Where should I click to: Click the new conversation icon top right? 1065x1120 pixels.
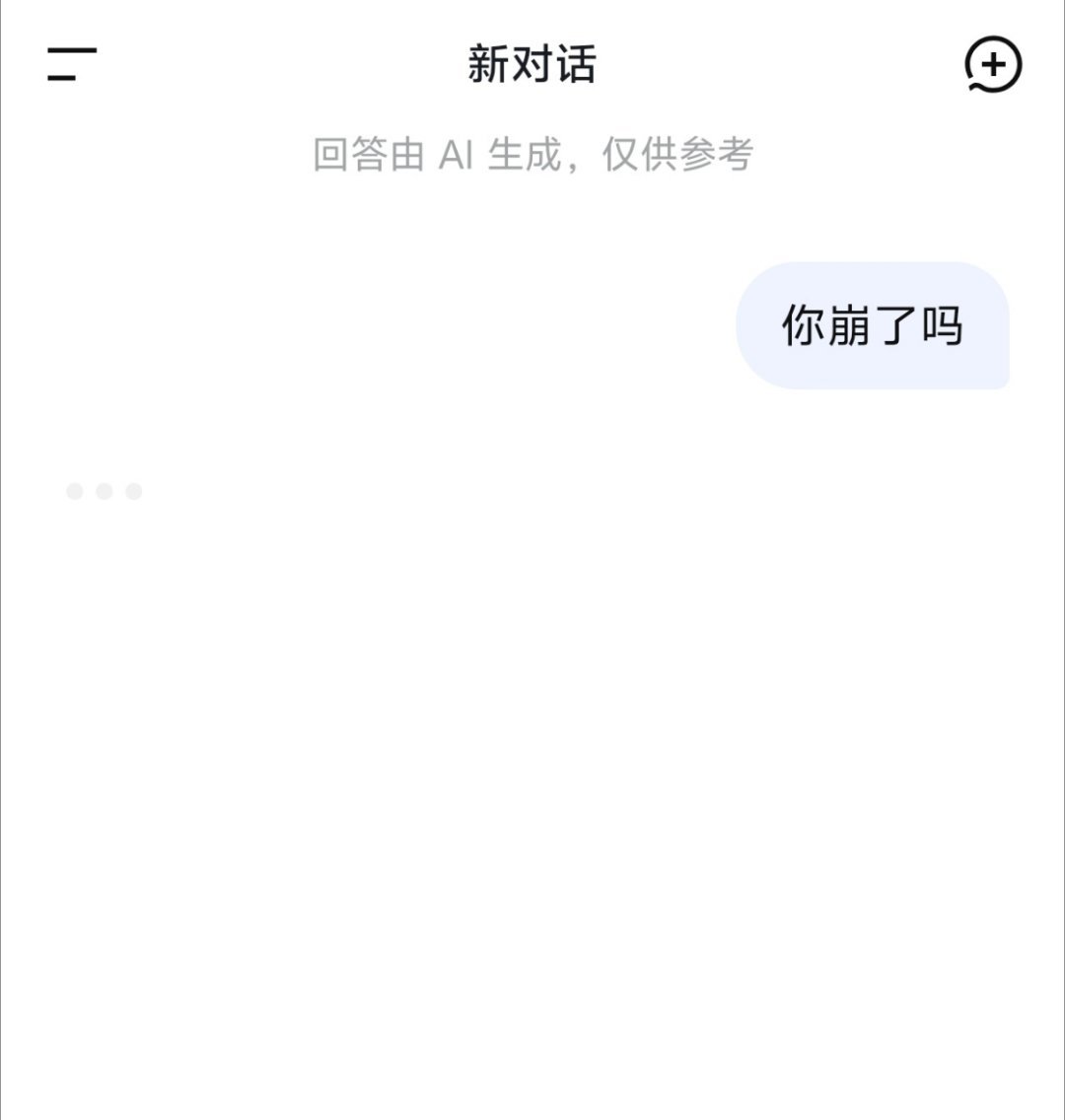click(991, 62)
